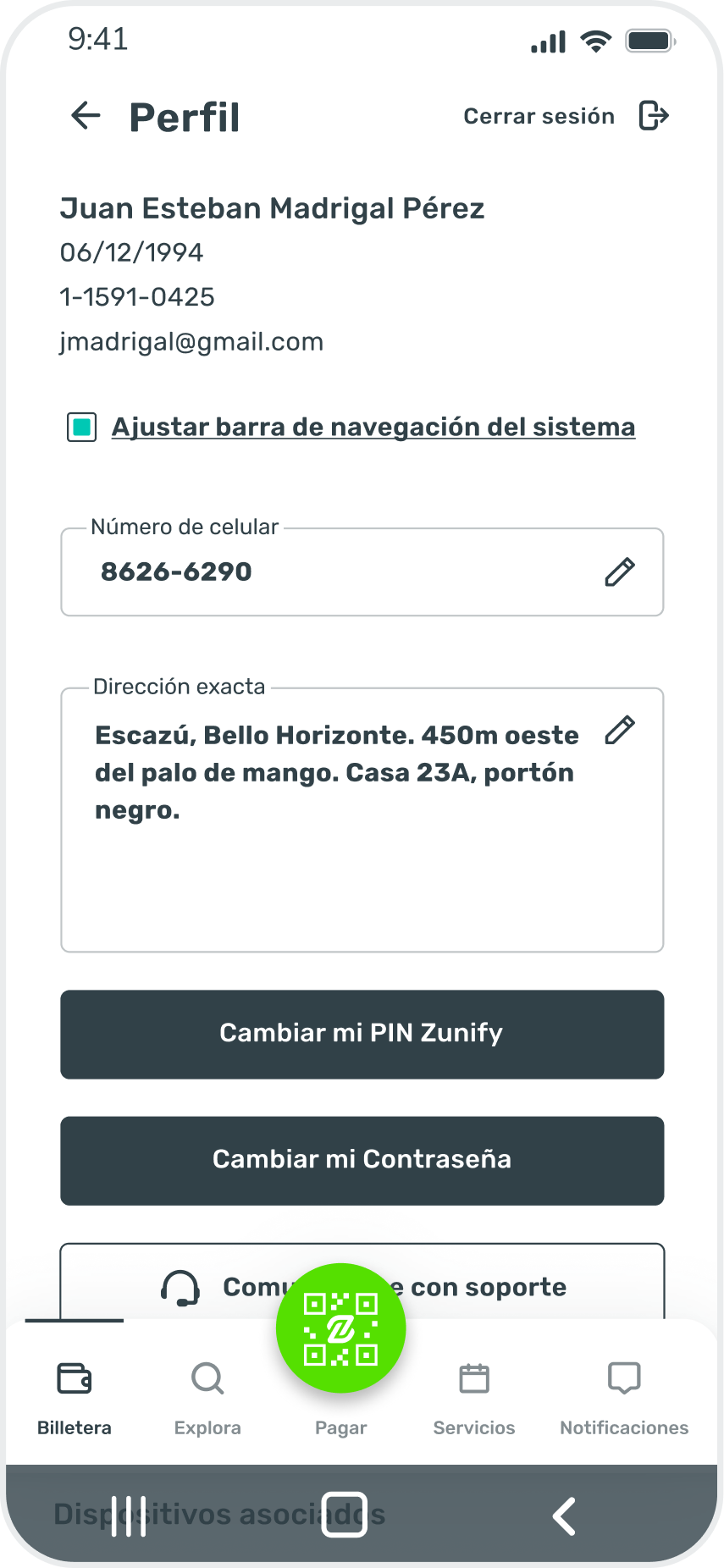724x1568 pixels.
Task: Go back from the Perfil screen
Action: coord(86,116)
